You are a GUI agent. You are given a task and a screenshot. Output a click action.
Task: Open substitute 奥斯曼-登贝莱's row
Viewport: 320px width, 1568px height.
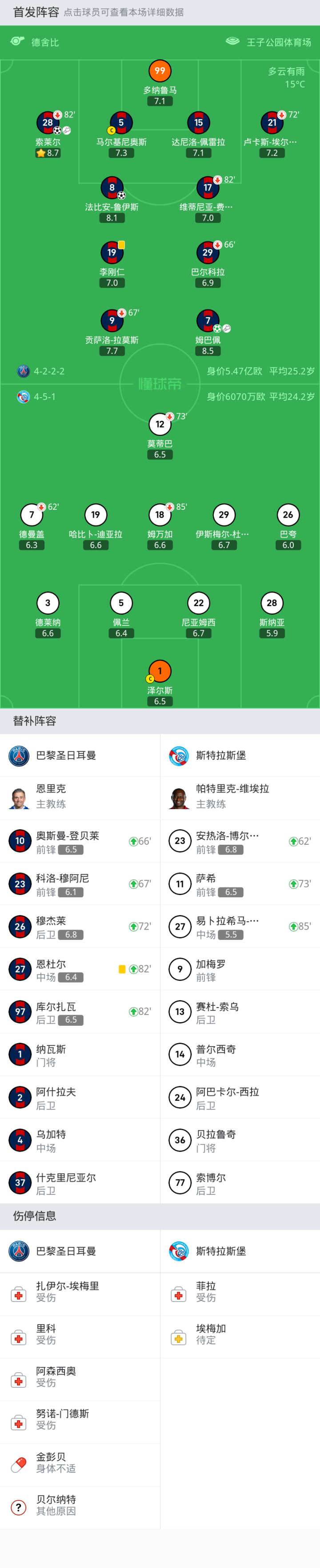(79, 842)
